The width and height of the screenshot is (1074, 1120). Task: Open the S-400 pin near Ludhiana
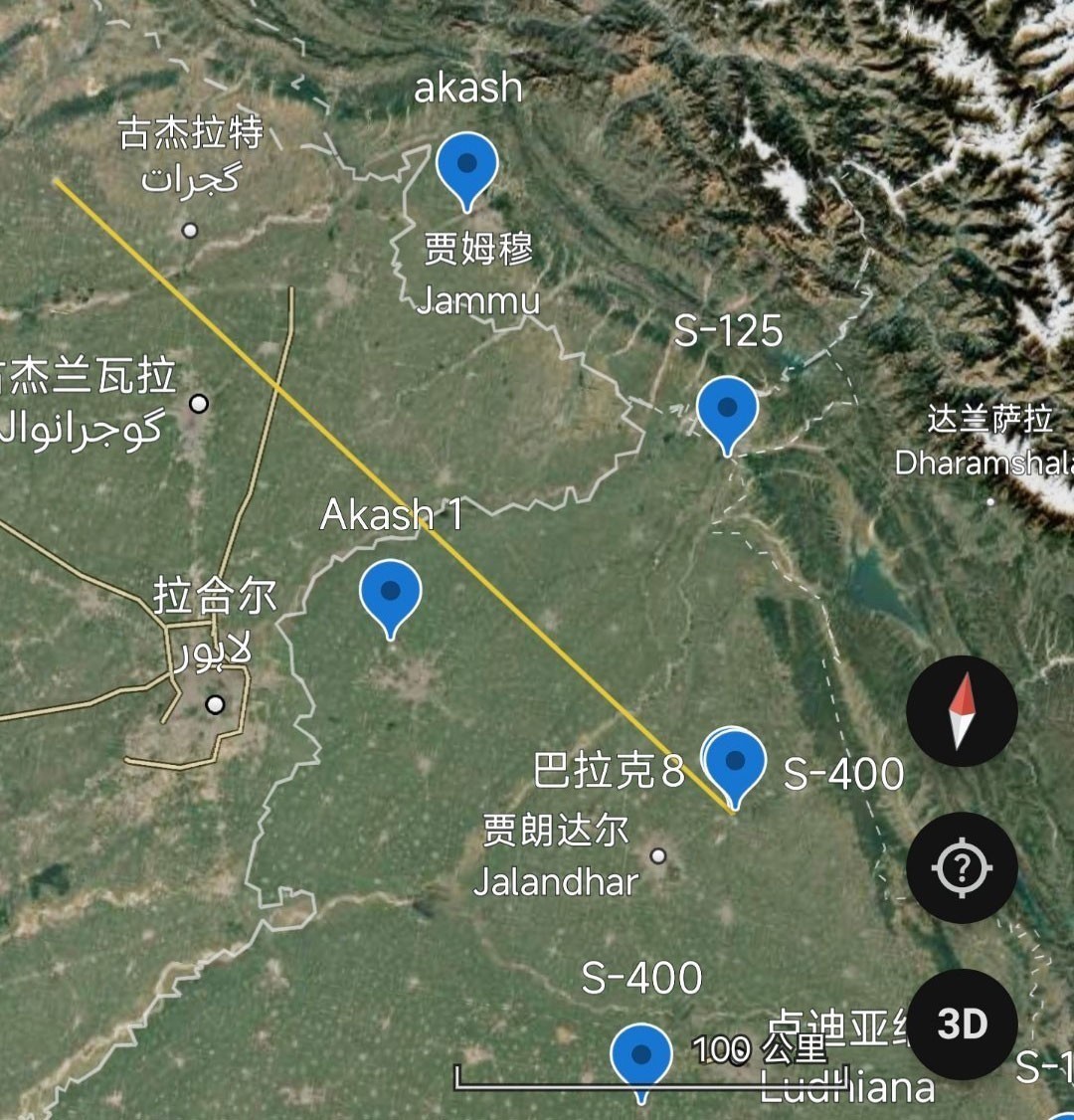(x=641, y=1057)
